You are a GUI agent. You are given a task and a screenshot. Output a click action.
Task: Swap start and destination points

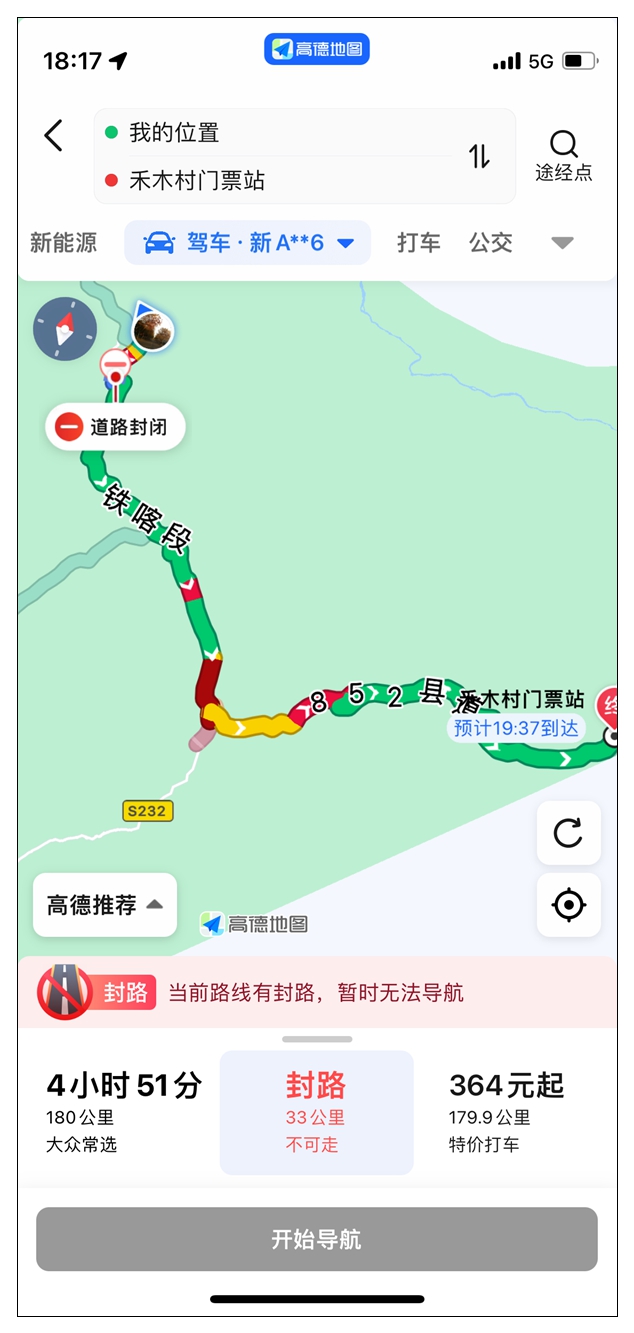click(480, 157)
